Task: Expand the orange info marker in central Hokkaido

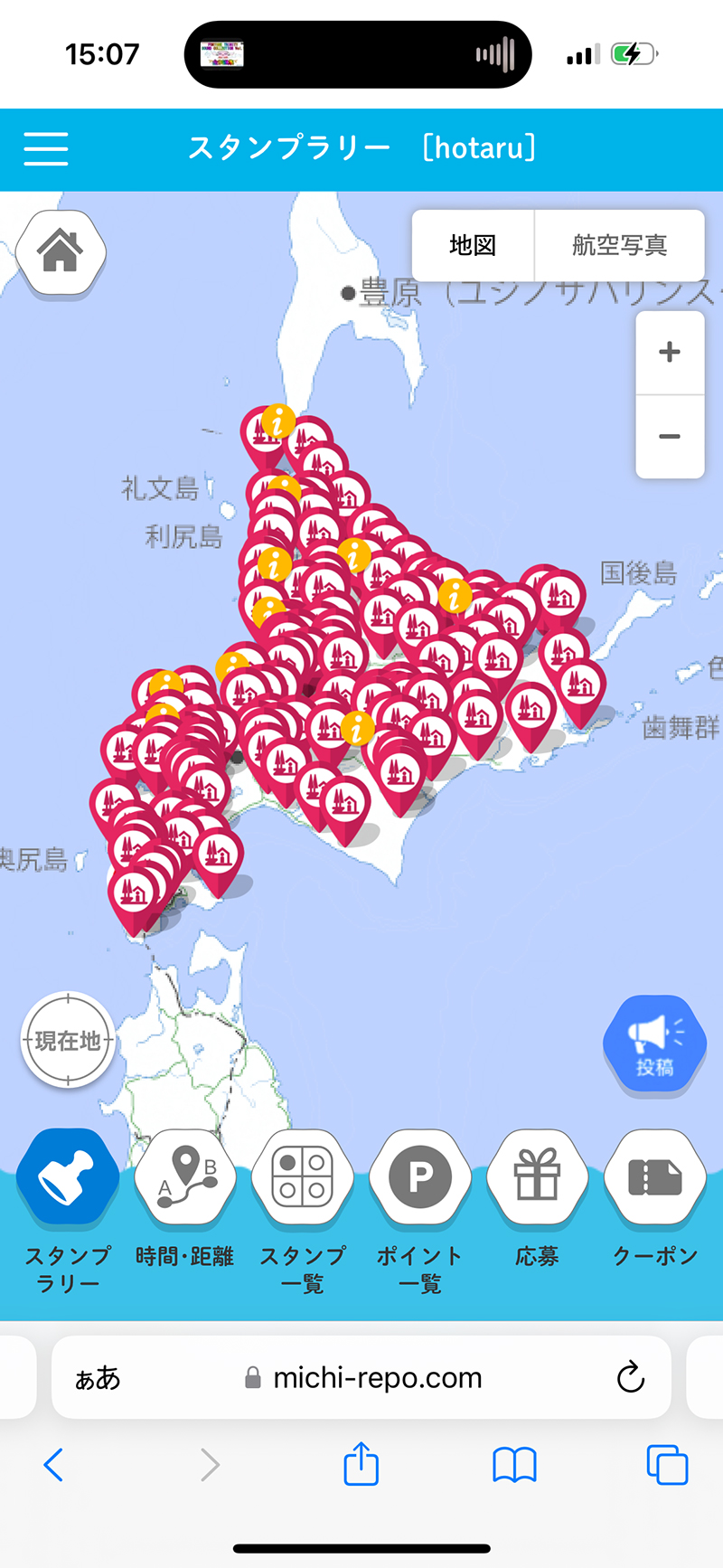Action: [357, 728]
